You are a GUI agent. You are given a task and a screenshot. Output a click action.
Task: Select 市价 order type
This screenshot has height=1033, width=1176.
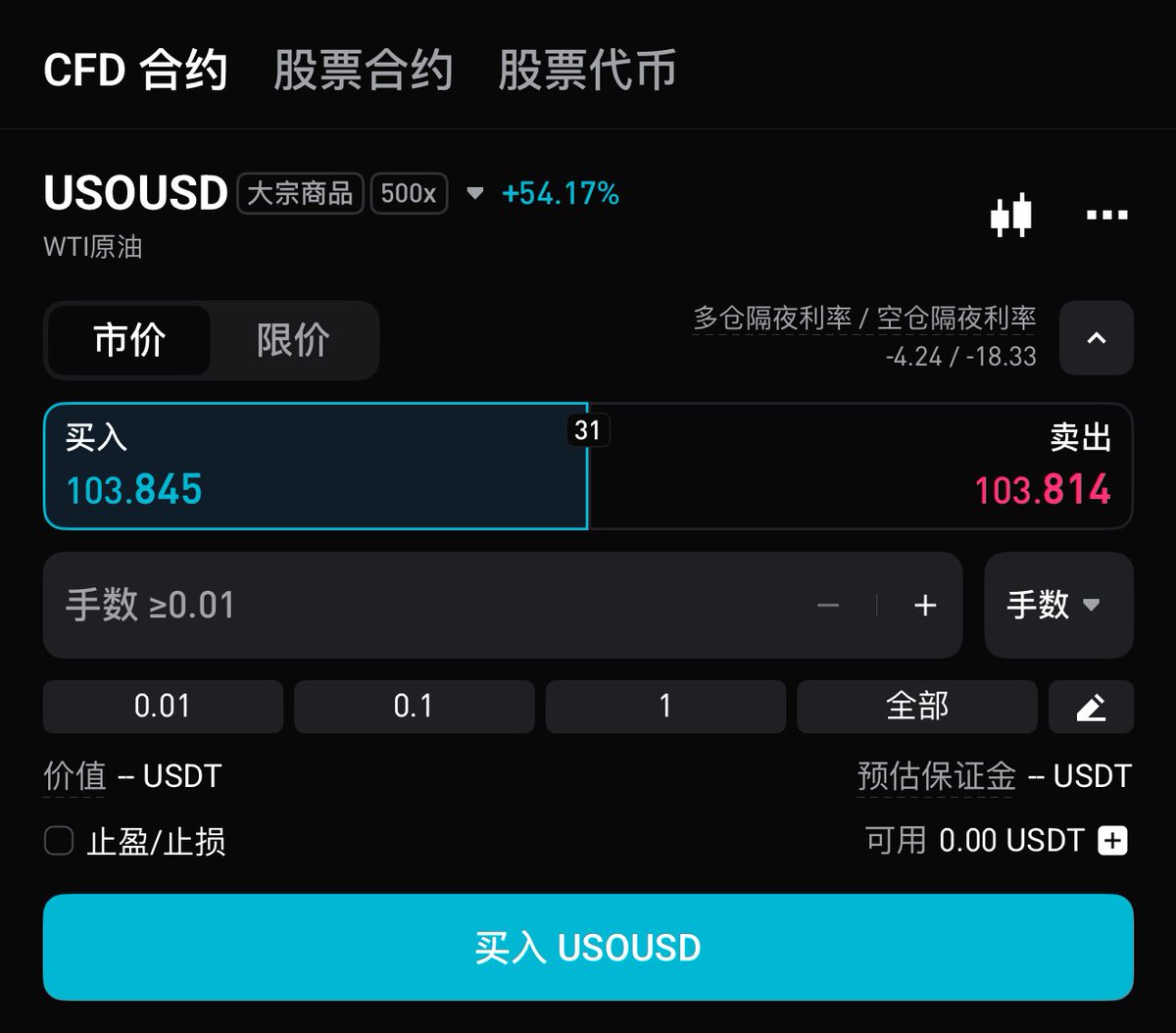click(129, 340)
